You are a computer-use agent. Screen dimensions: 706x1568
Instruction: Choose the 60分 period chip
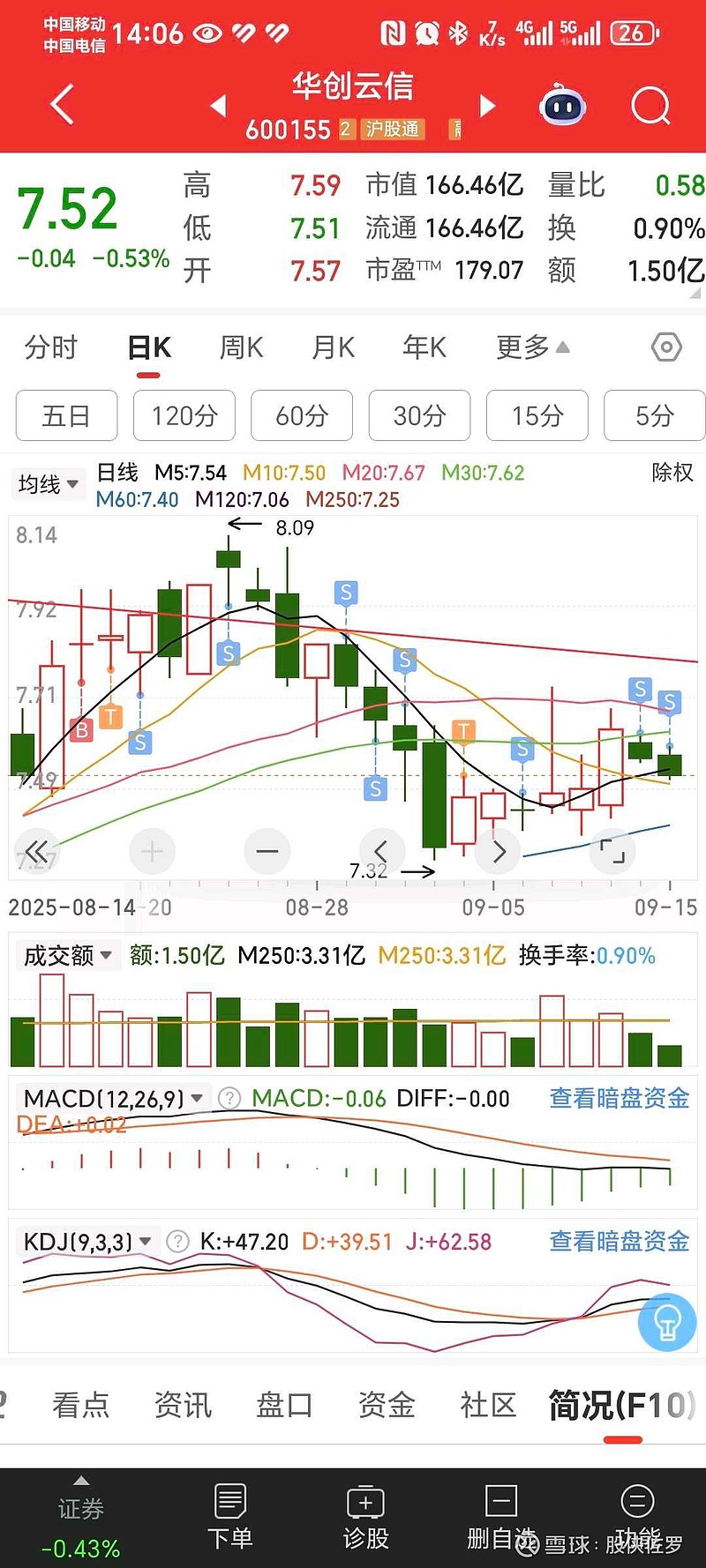[302, 415]
